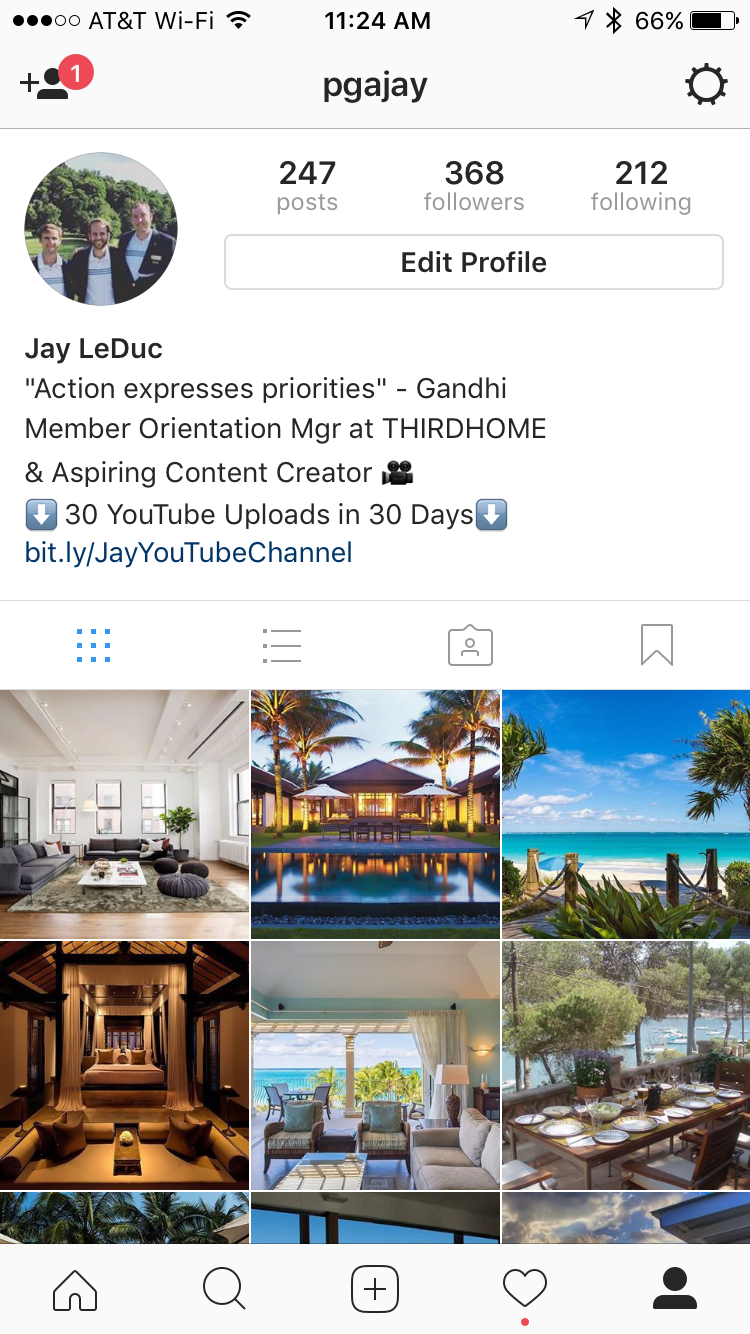
Task: Open the white loft living room post
Action: pos(124,813)
